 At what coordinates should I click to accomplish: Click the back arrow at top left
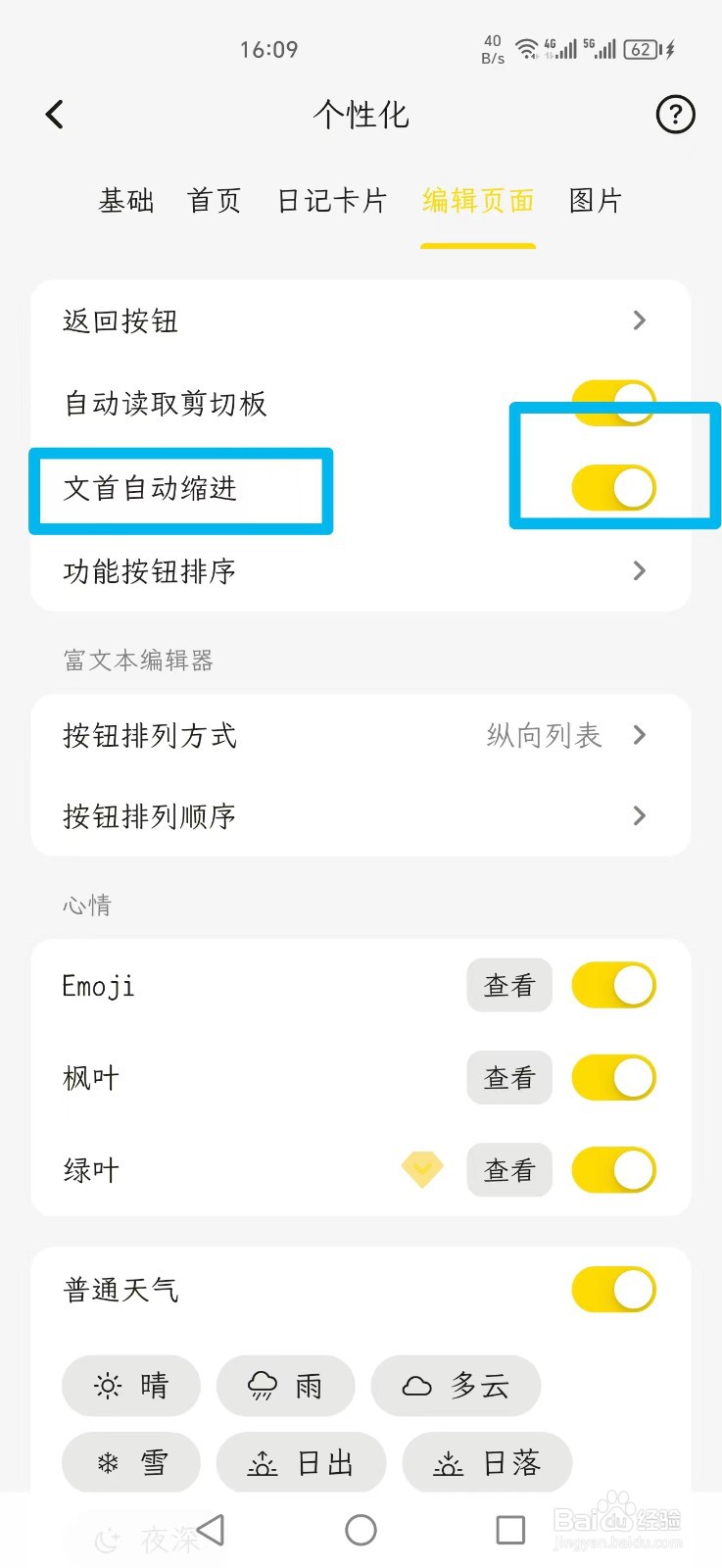[x=54, y=115]
